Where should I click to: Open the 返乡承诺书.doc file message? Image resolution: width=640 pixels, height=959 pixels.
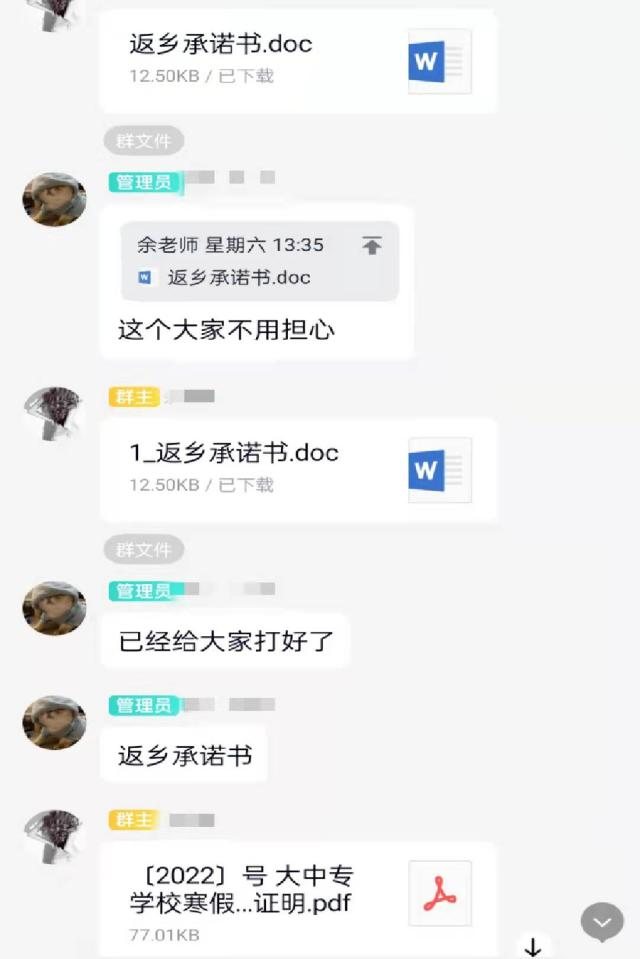tap(297, 60)
